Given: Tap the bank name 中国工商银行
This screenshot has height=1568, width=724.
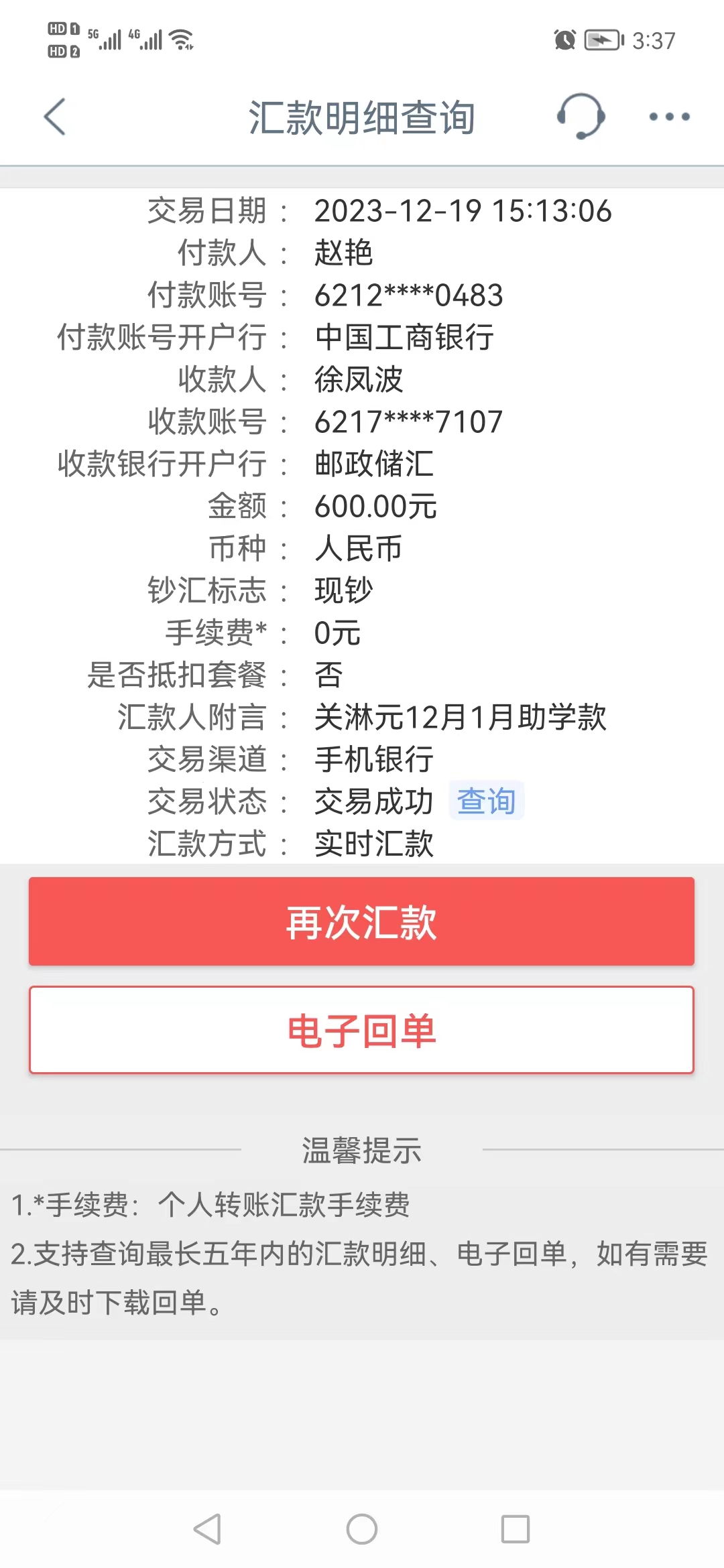Looking at the screenshot, I should (x=405, y=338).
